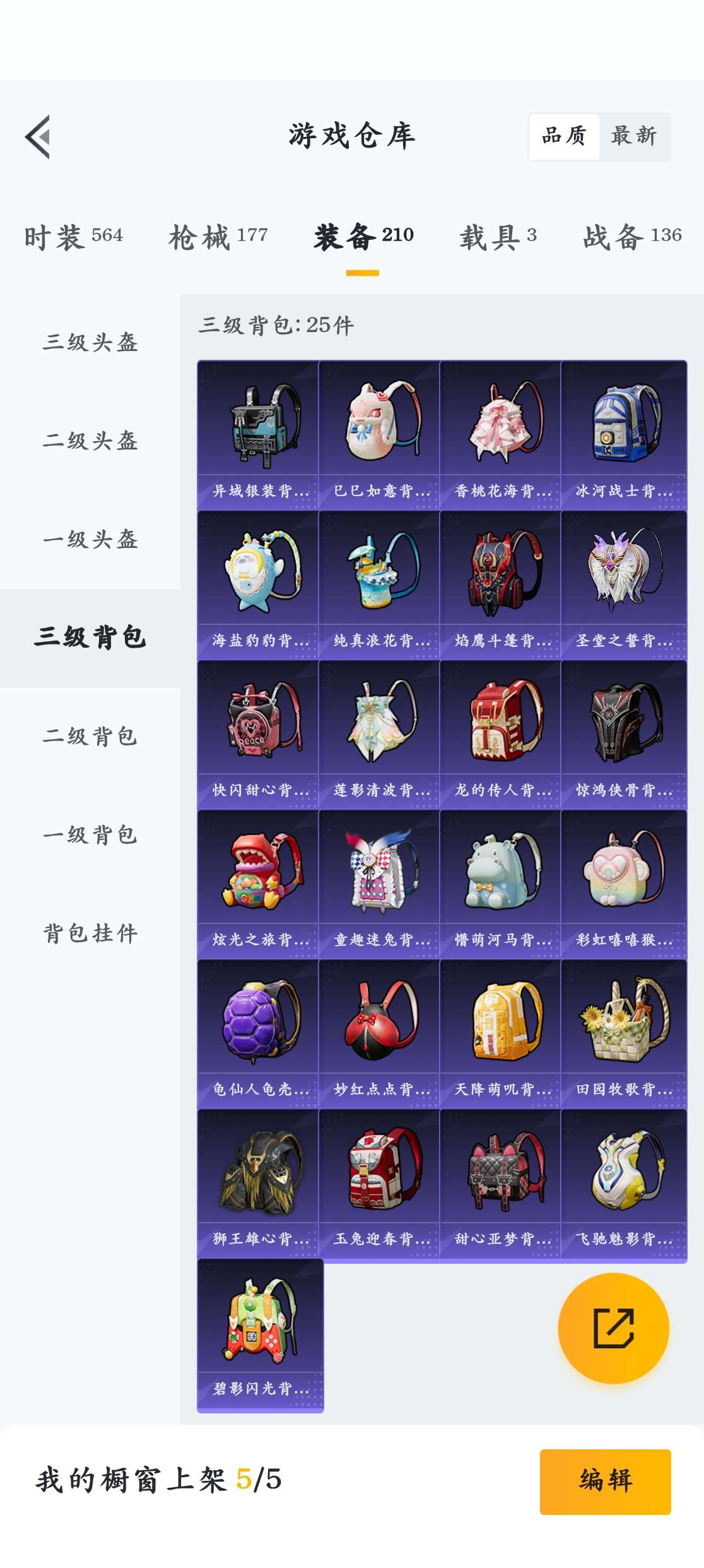The height and width of the screenshot is (1568, 704).
Task: Tap the orange share floating button
Action: (613, 1328)
